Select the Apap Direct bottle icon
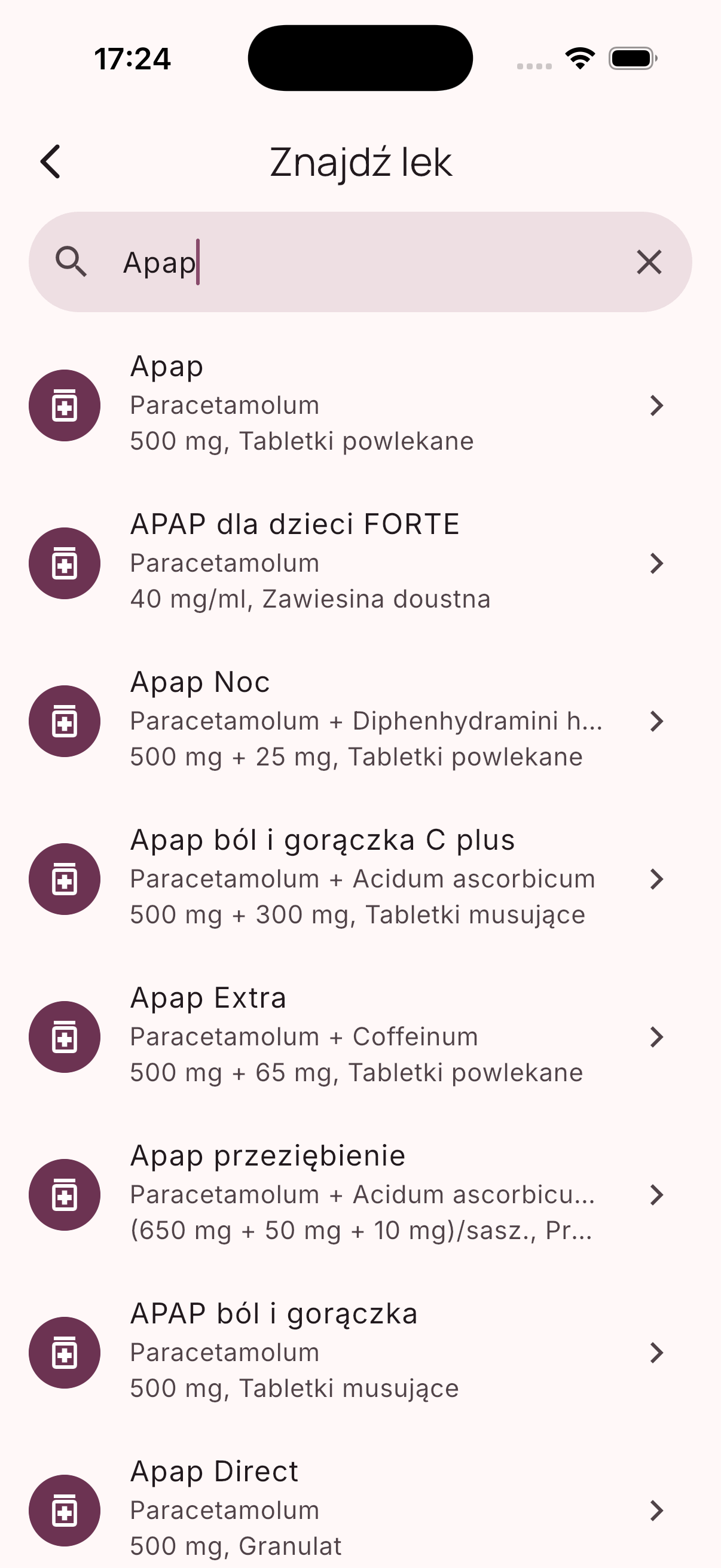 point(65,1509)
